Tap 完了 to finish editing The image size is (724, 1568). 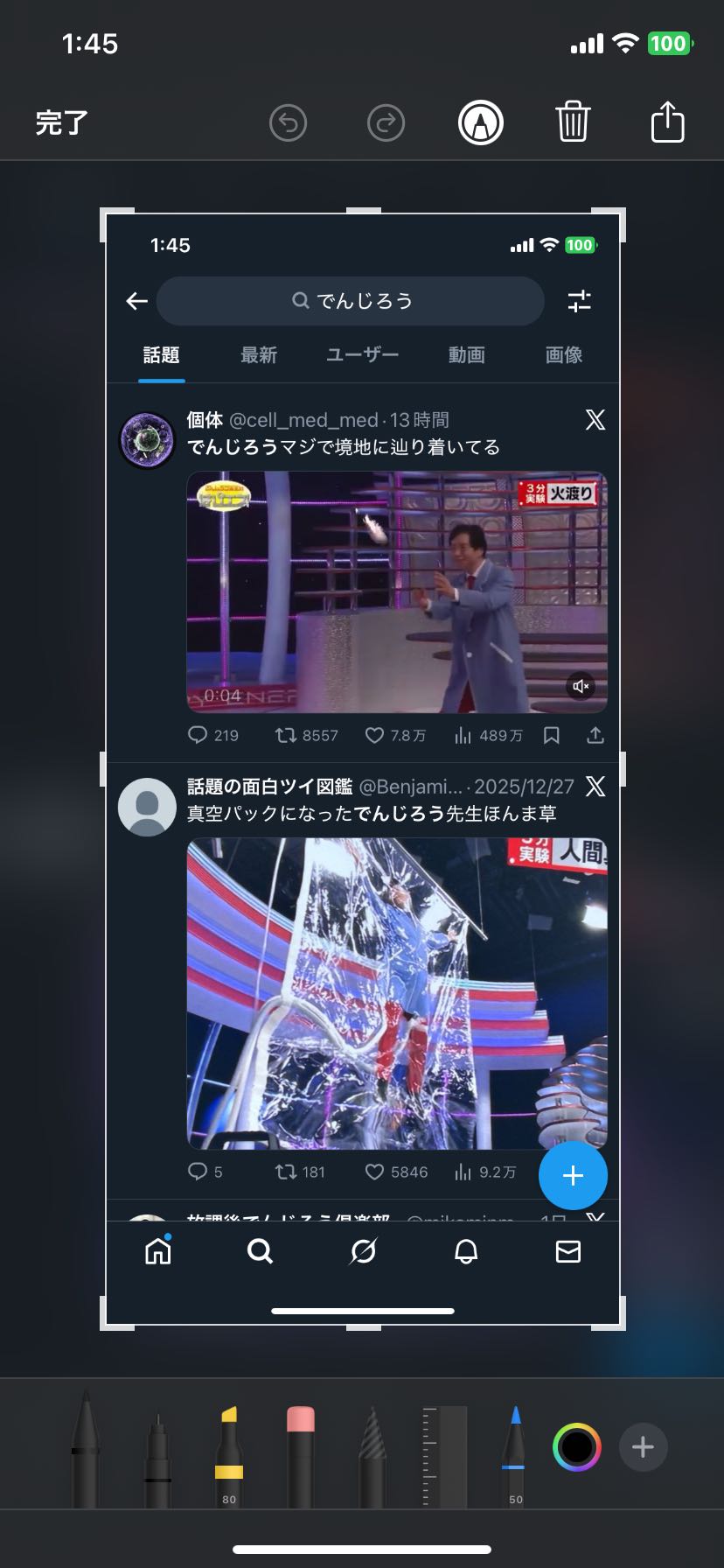[x=61, y=122]
